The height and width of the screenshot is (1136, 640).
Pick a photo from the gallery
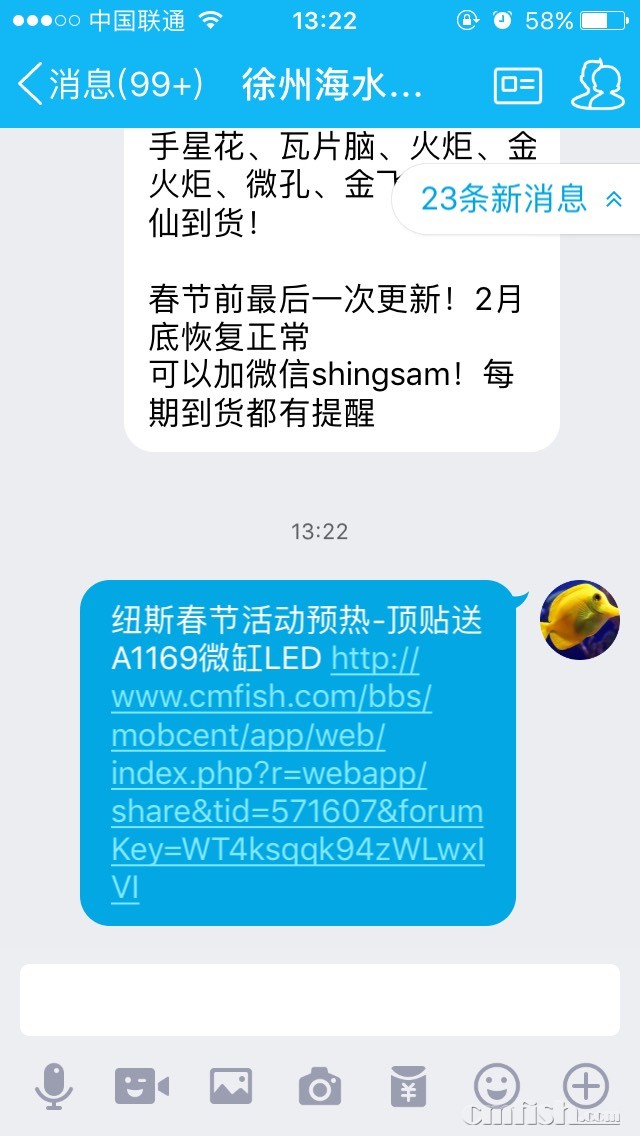231,1086
